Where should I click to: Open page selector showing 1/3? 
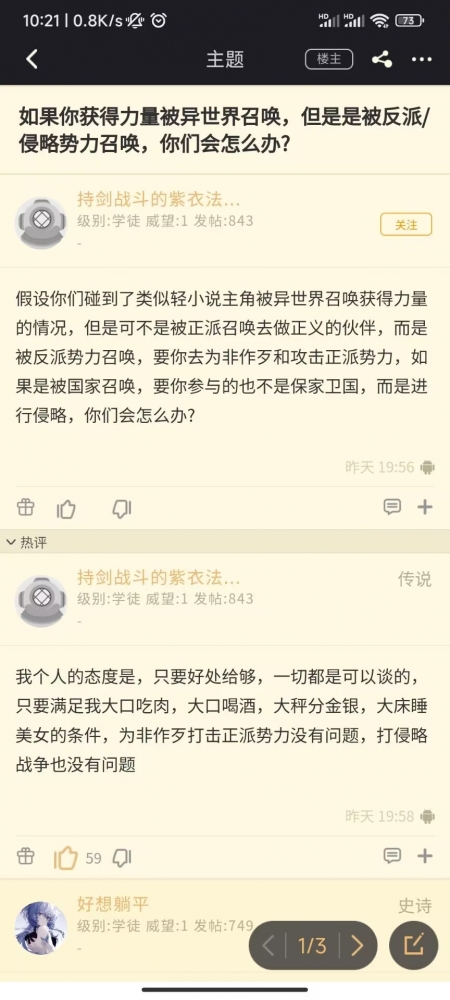(x=312, y=945)
